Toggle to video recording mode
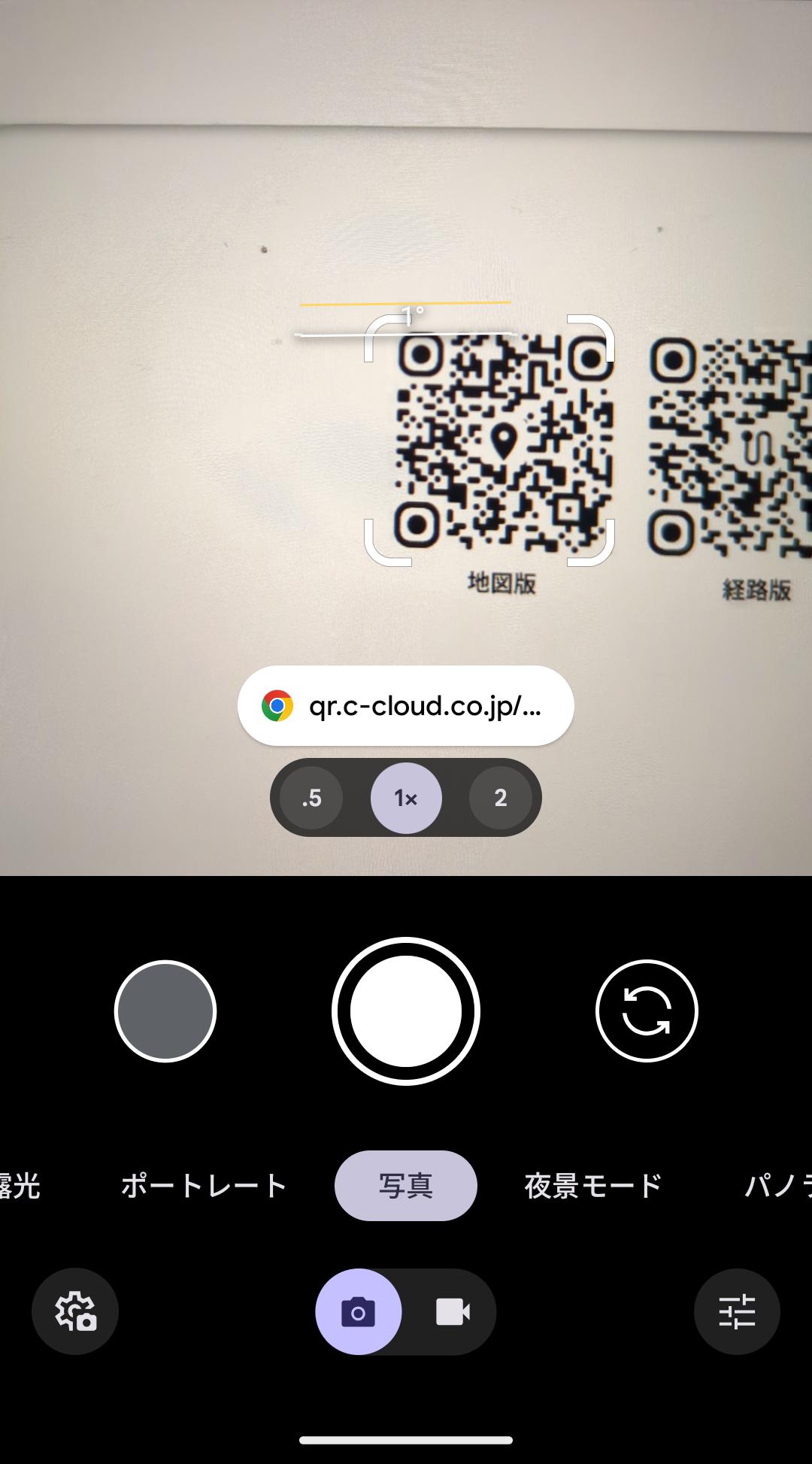This screenshot has width=812, height=1464. coord(452,1311)
